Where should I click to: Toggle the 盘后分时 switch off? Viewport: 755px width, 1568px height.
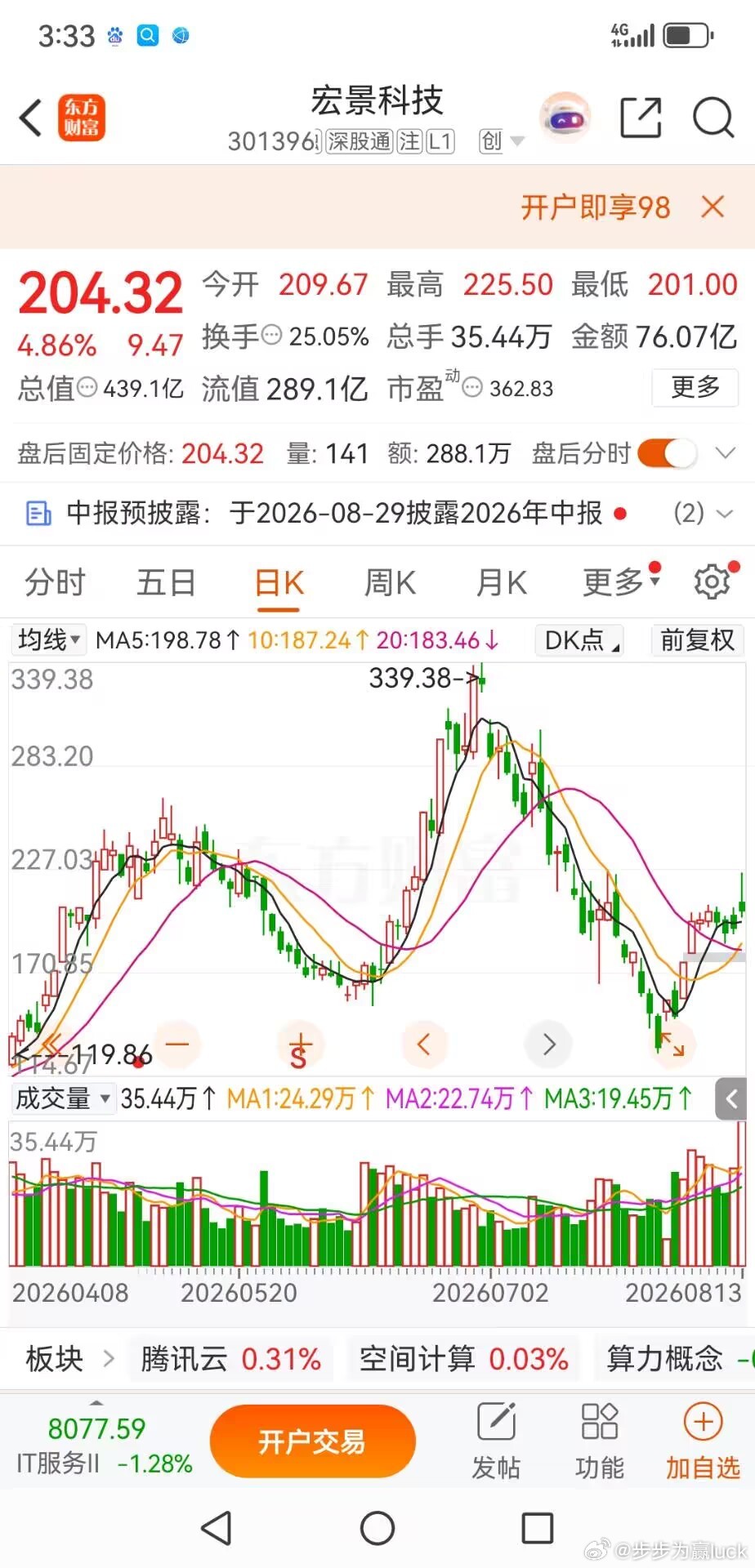668,453
